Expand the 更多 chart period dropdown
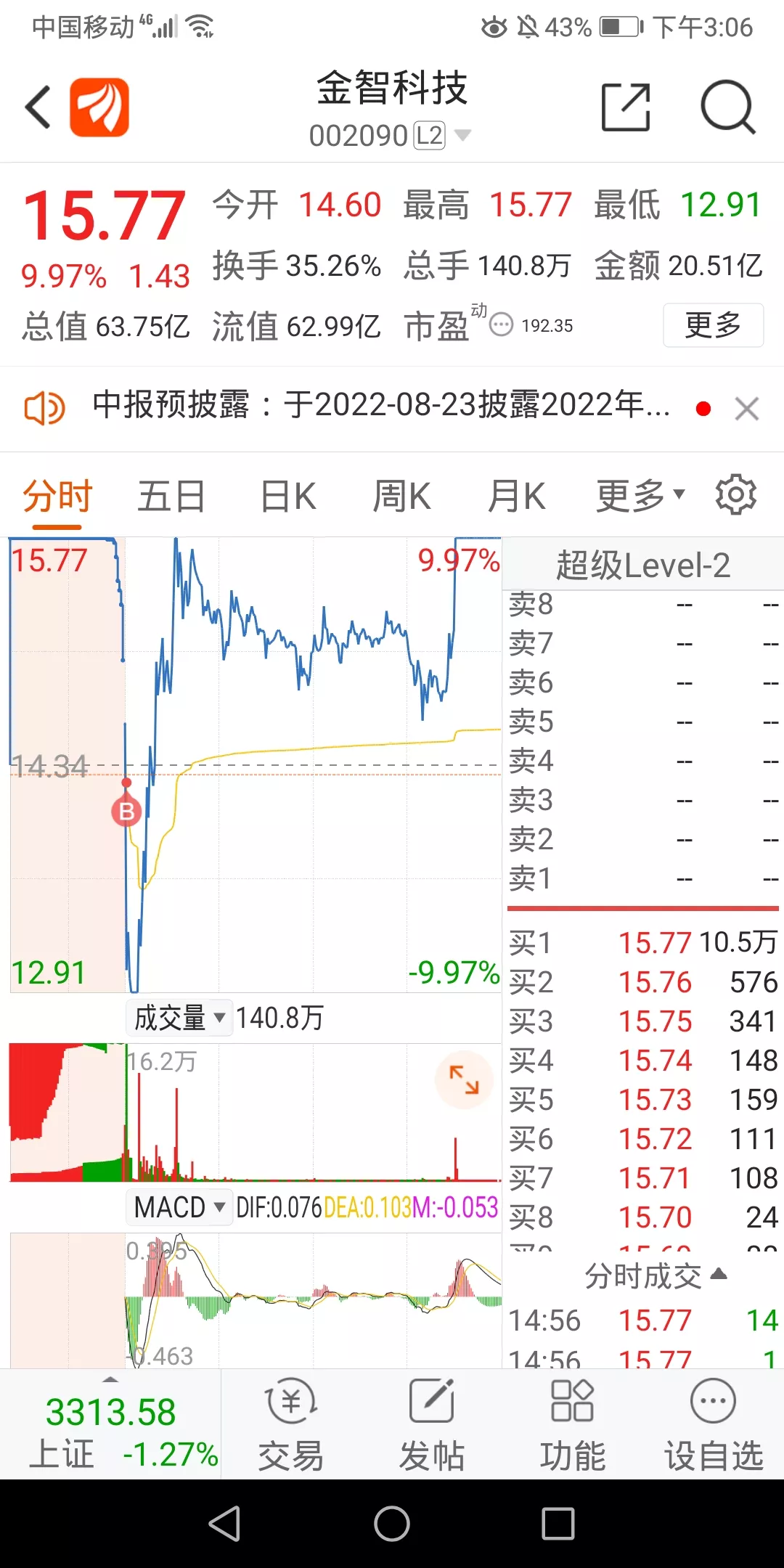The width and height of the screenshot is (784, 1568). coord(640,497)
